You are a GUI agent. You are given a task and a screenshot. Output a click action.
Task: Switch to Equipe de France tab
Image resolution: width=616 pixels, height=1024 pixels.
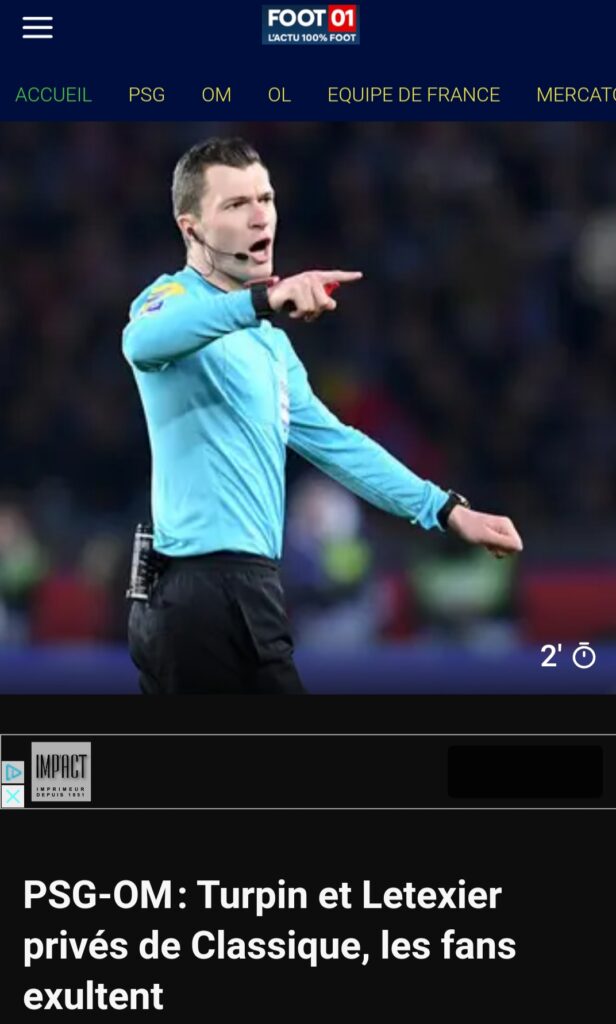click(413, 95)
